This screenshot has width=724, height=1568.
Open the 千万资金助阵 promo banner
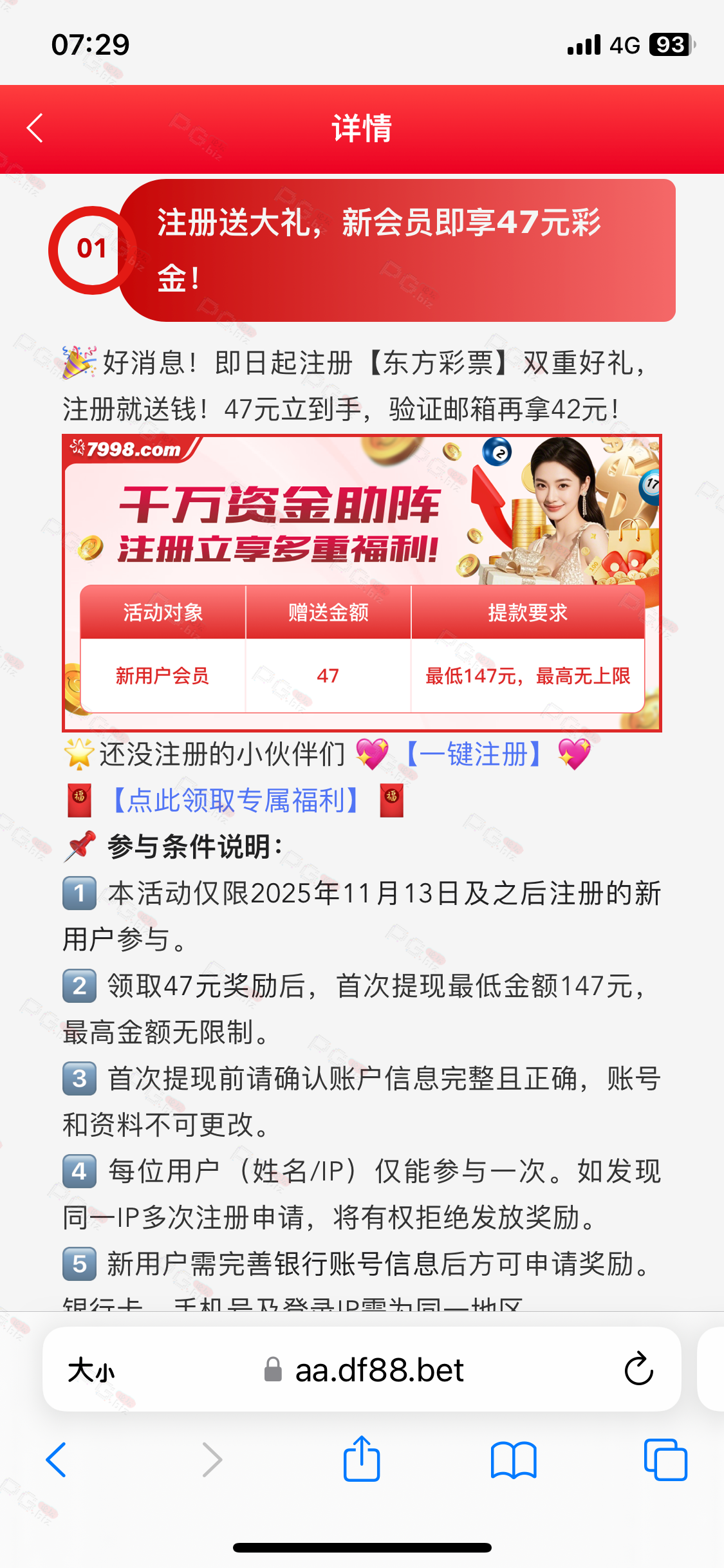point(362,583)
